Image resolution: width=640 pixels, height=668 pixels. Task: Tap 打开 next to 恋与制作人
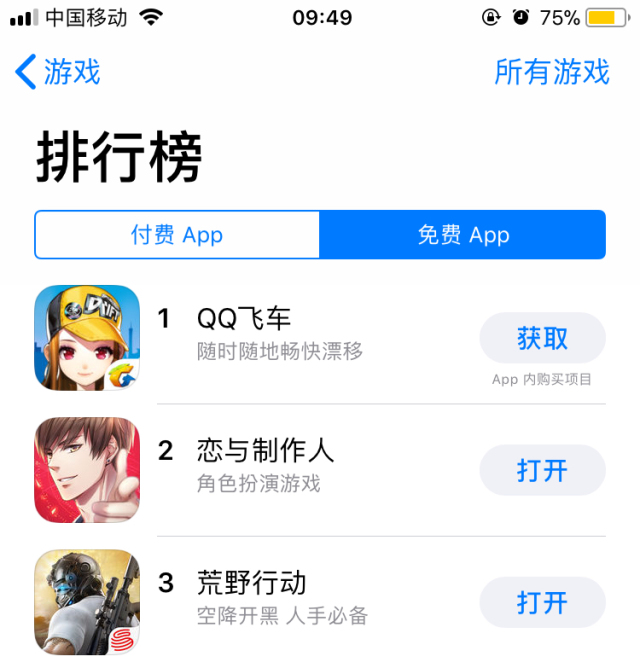pyautogui.click(x=542, y=470)
